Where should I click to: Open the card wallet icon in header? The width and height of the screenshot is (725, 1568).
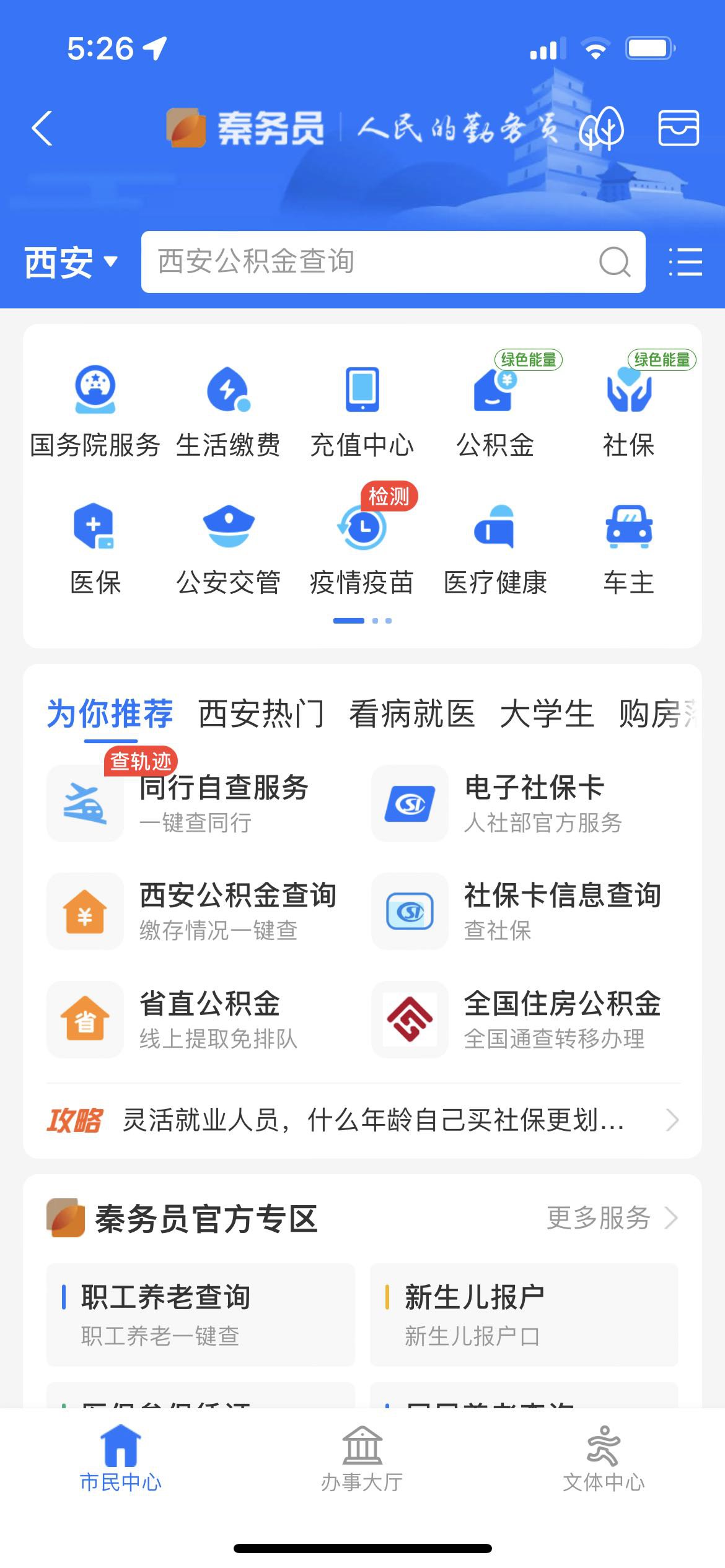tap(678, 128)
